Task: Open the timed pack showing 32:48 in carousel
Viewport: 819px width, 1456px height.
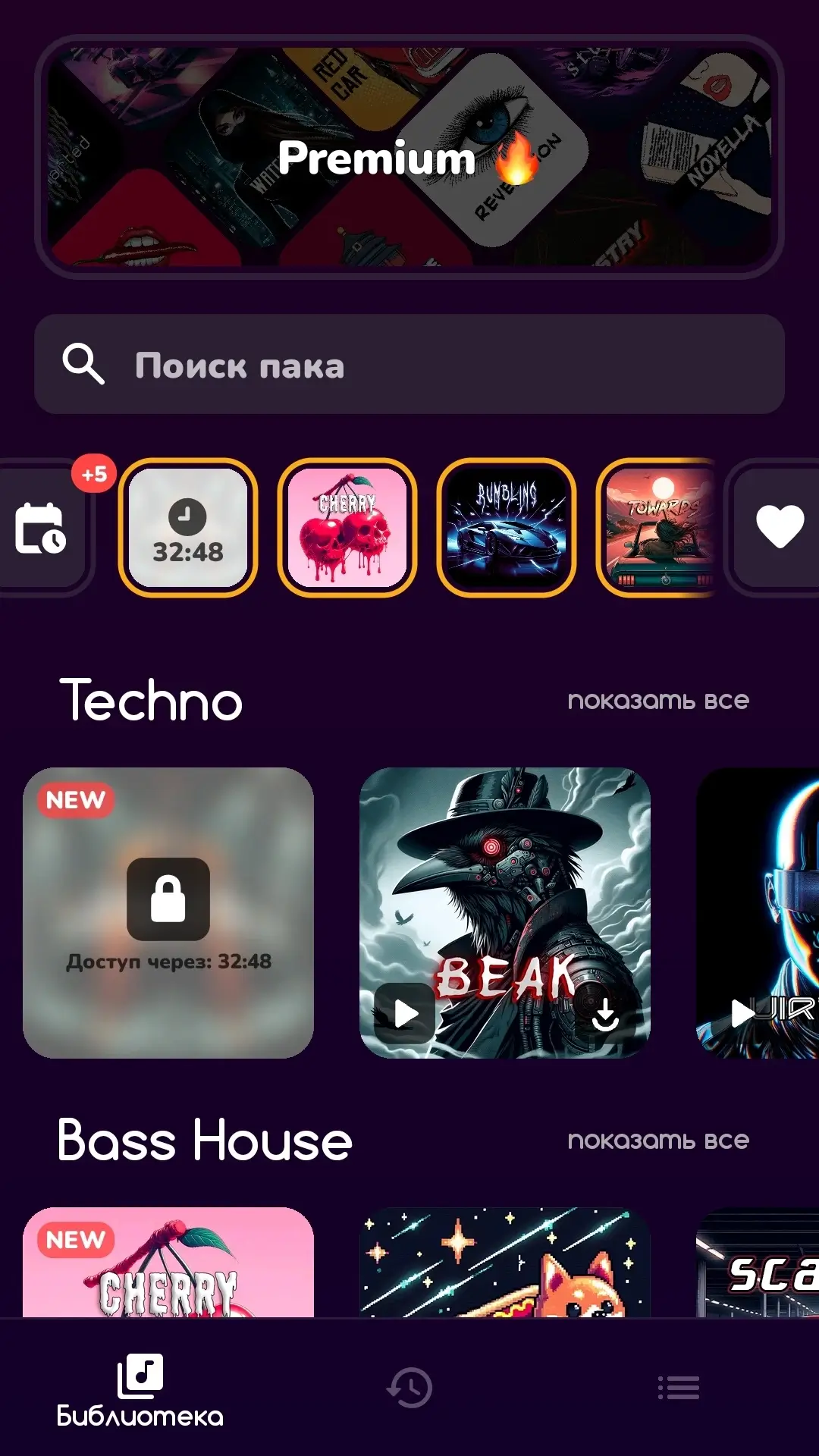Action: coord(188,527)
